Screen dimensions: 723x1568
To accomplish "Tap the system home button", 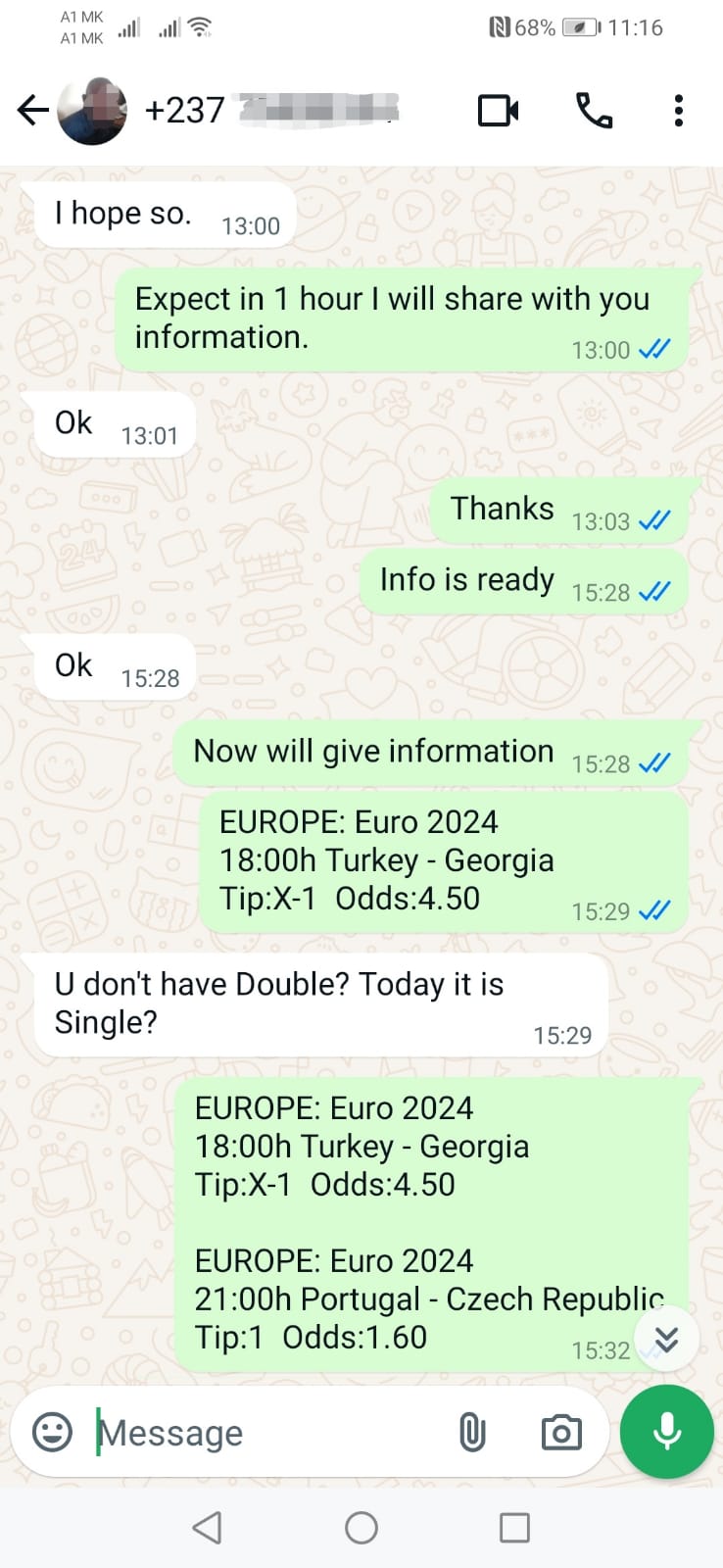I will coord(361,1527).
